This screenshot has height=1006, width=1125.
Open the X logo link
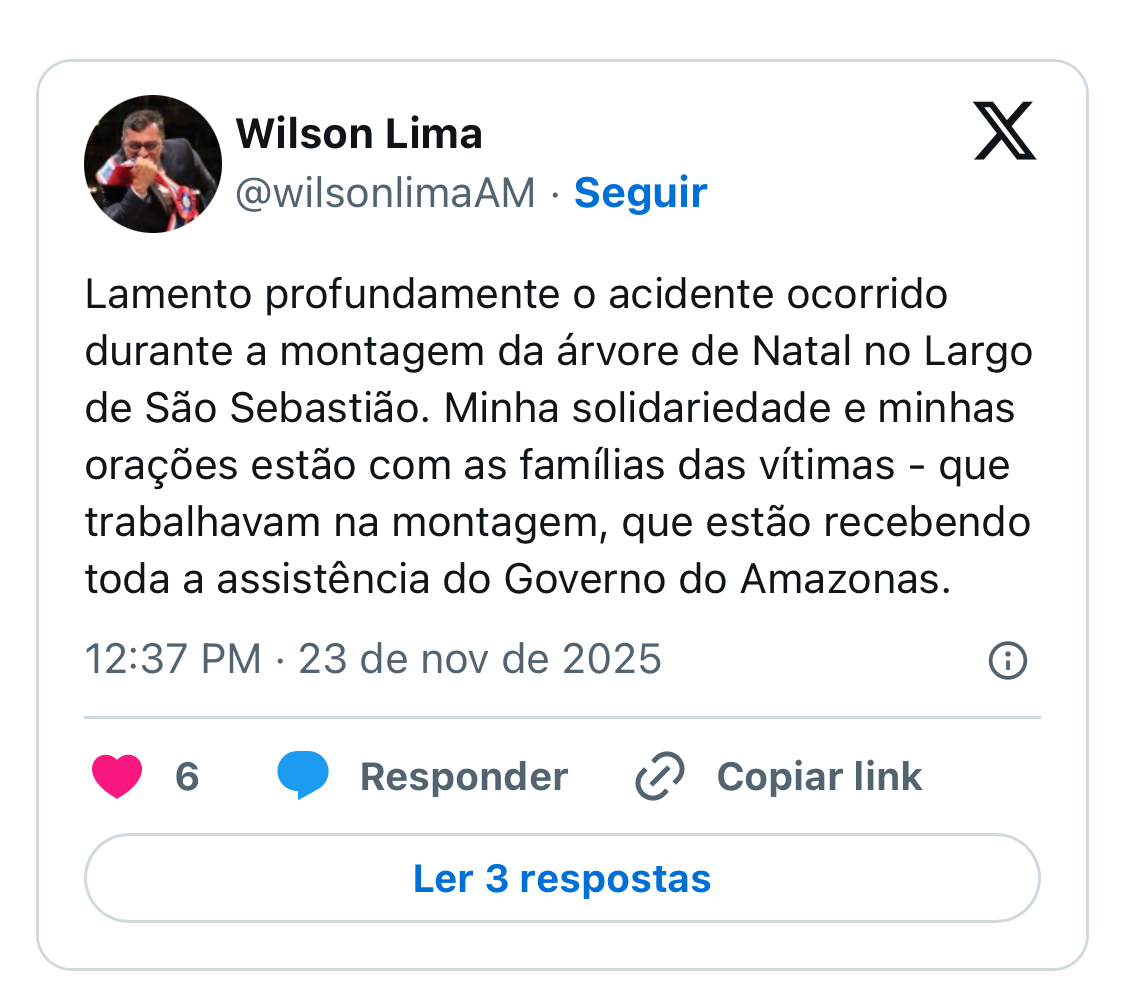point(1005,132)
